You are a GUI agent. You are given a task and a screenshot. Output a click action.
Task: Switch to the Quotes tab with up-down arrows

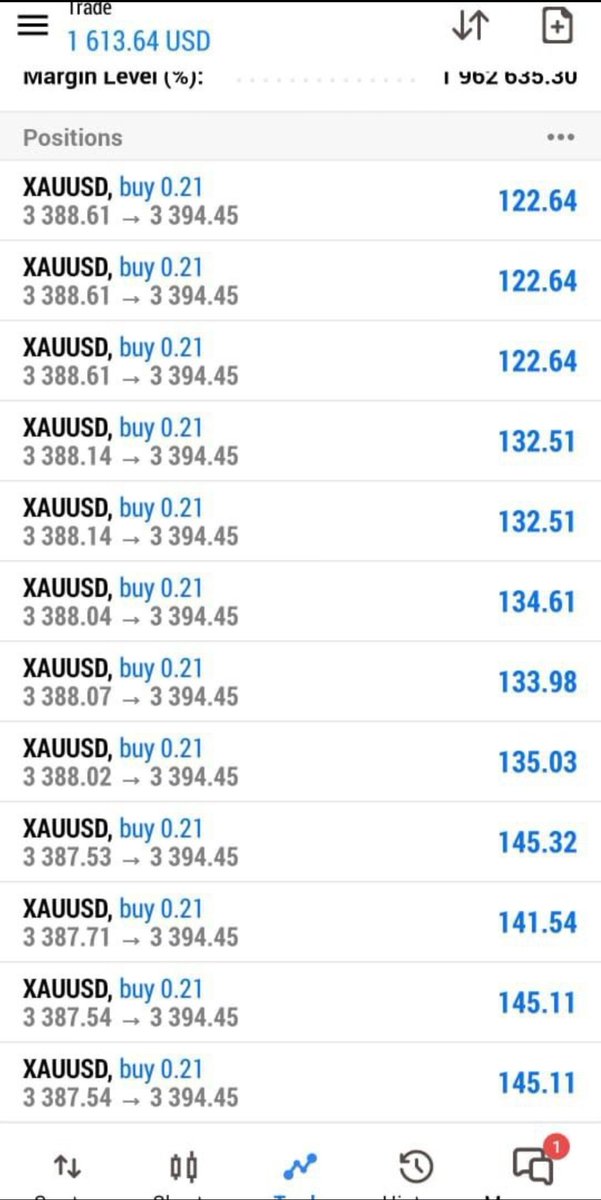(66, 1166)
